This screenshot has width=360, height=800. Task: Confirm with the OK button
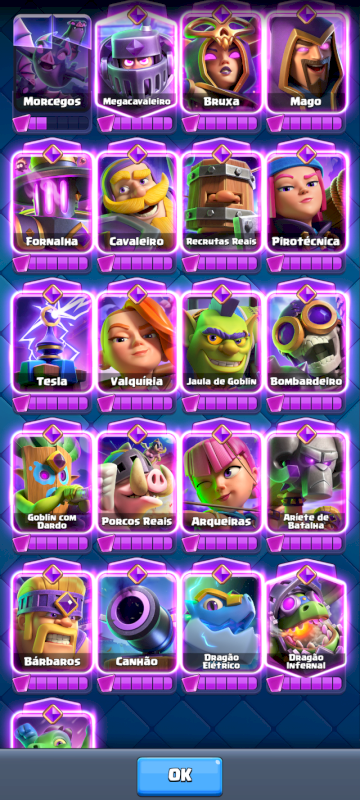click(x=179, y=776)
